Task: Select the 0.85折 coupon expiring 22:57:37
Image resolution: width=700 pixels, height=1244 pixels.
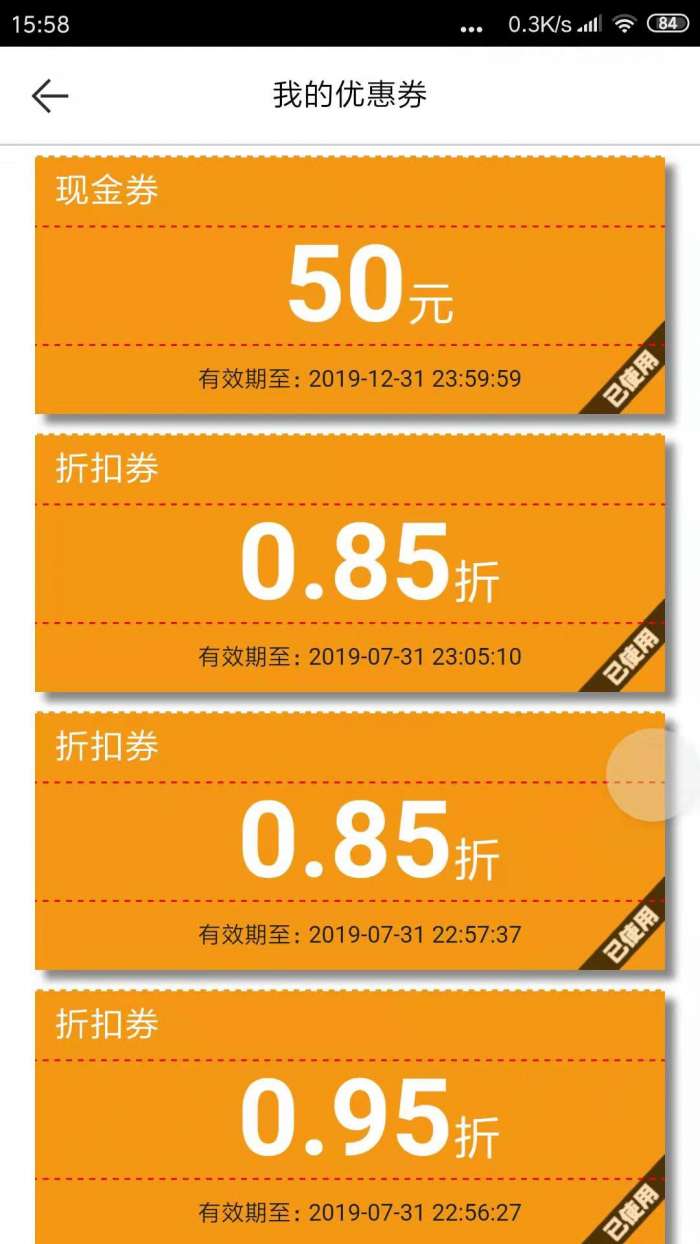Action: pos(350,841)
